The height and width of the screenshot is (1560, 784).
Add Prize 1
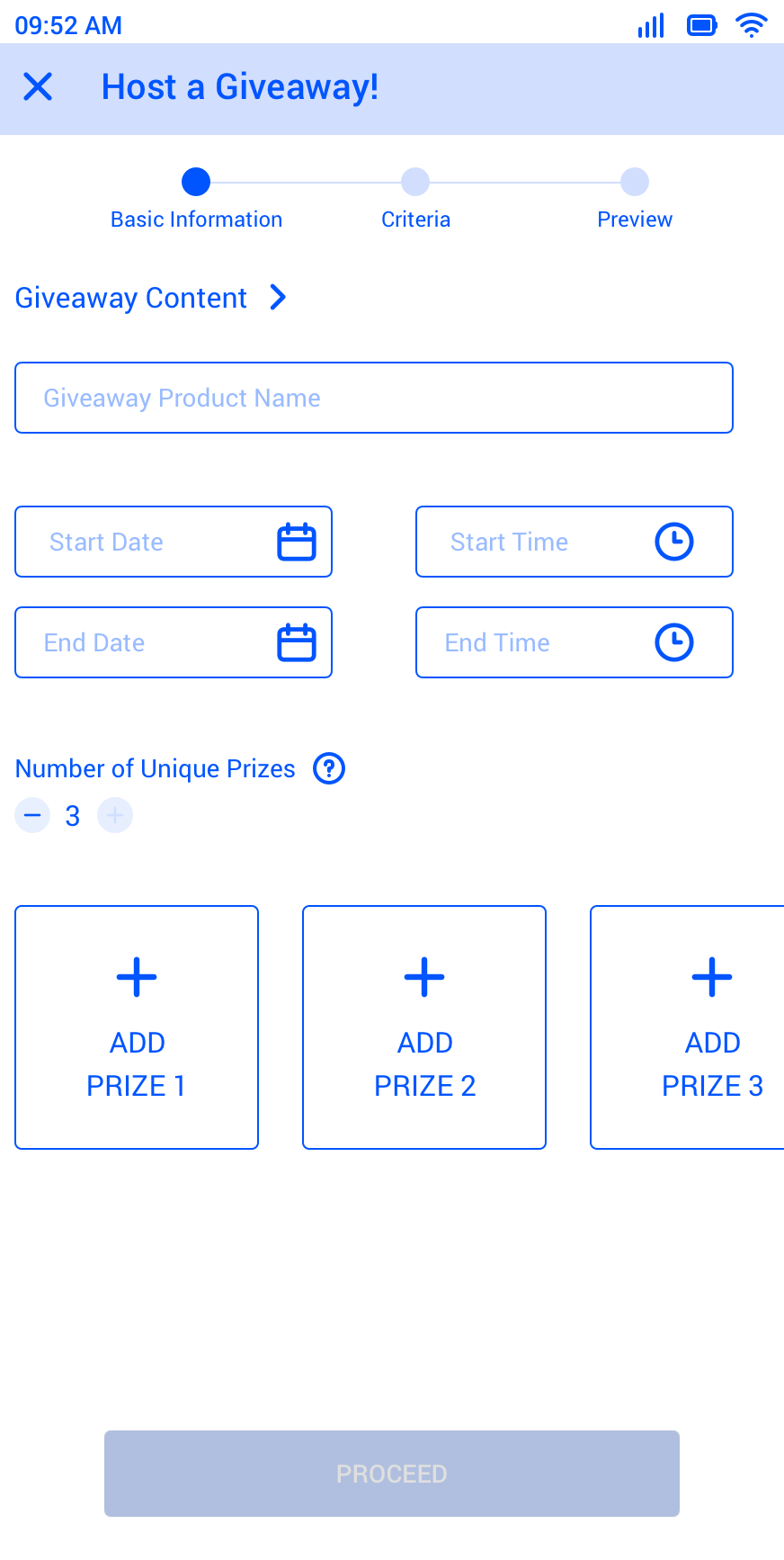point(137,1027)
